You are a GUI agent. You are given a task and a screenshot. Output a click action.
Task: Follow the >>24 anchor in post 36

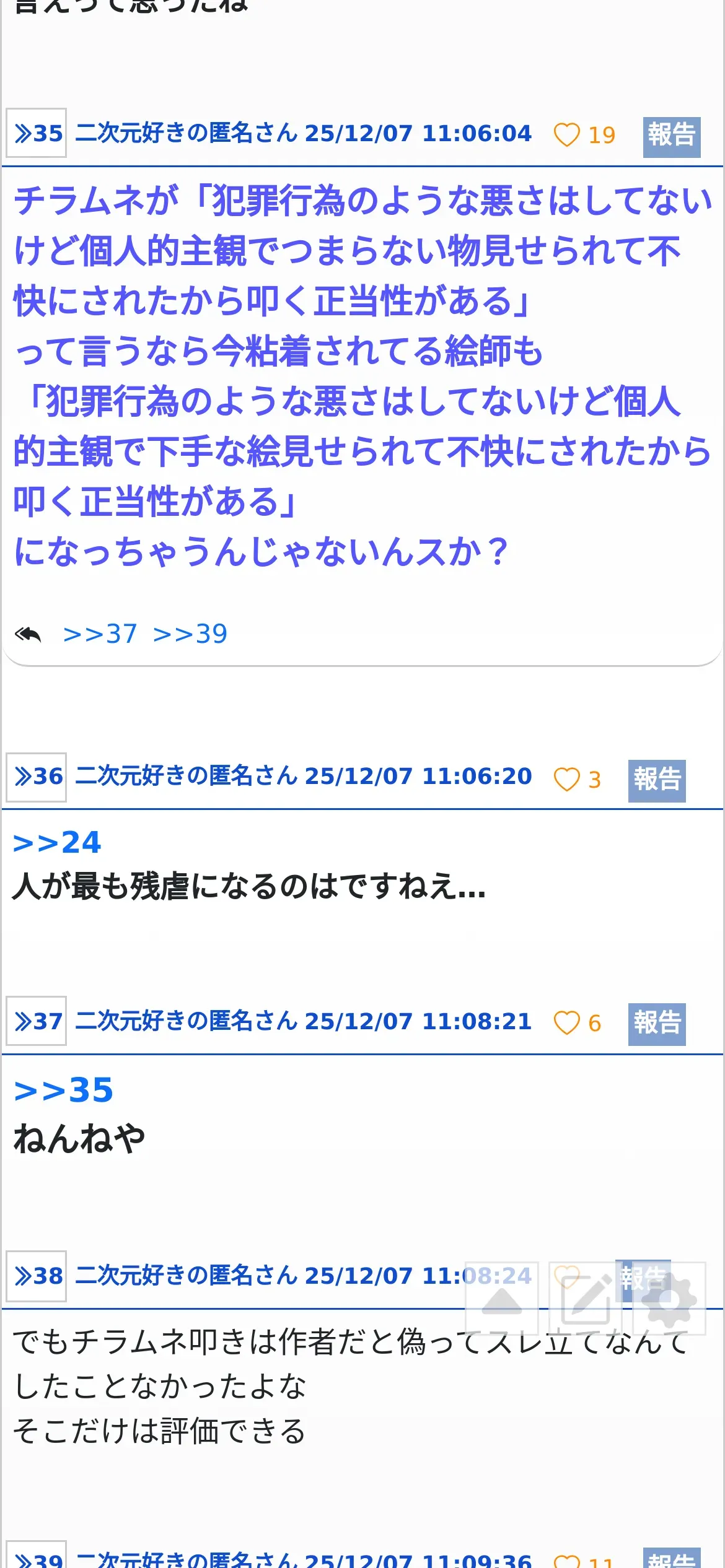(57, 842)
